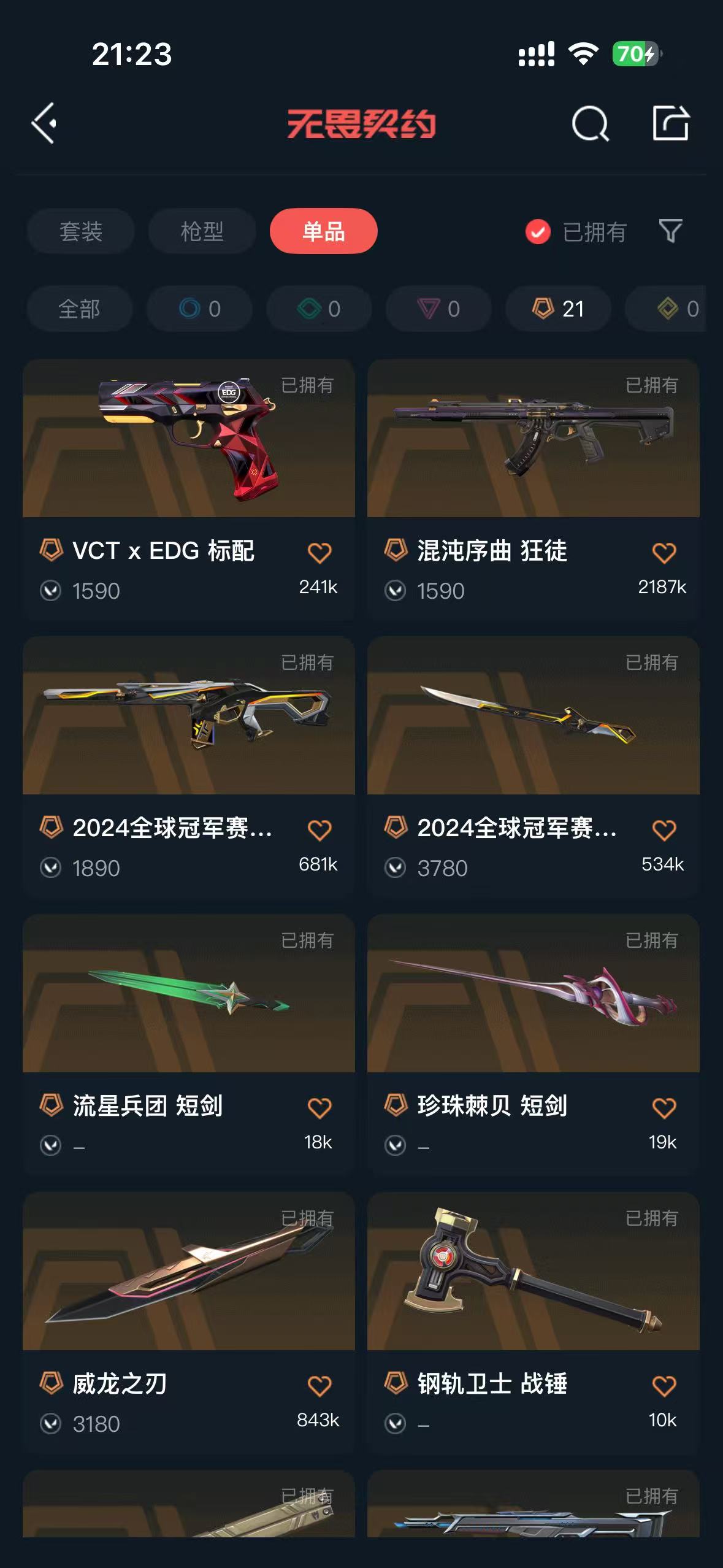Open the 混沌序曲 狂徒 skin card
The height and width of the screenshot is (1568, 723).
(533, 439)
